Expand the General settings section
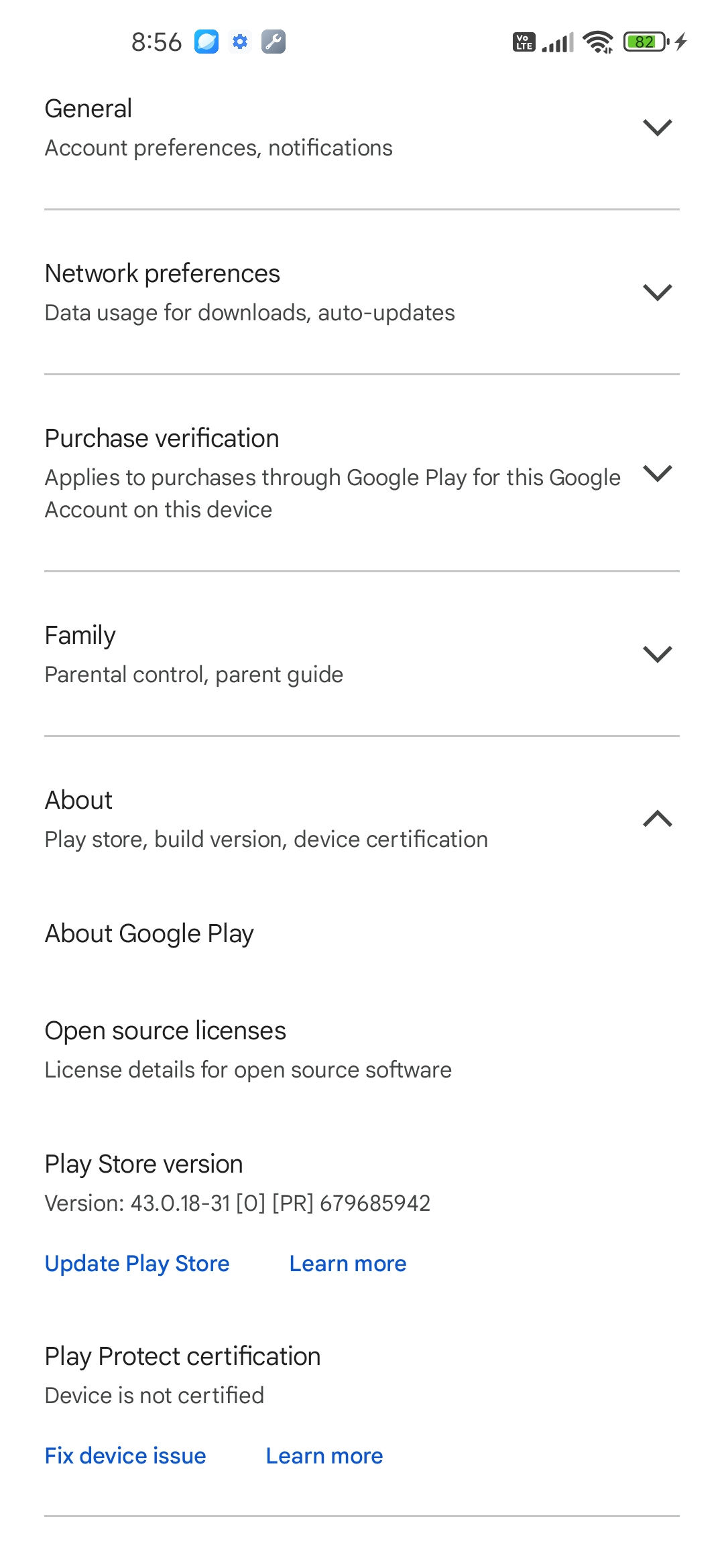 coord(362,127)
